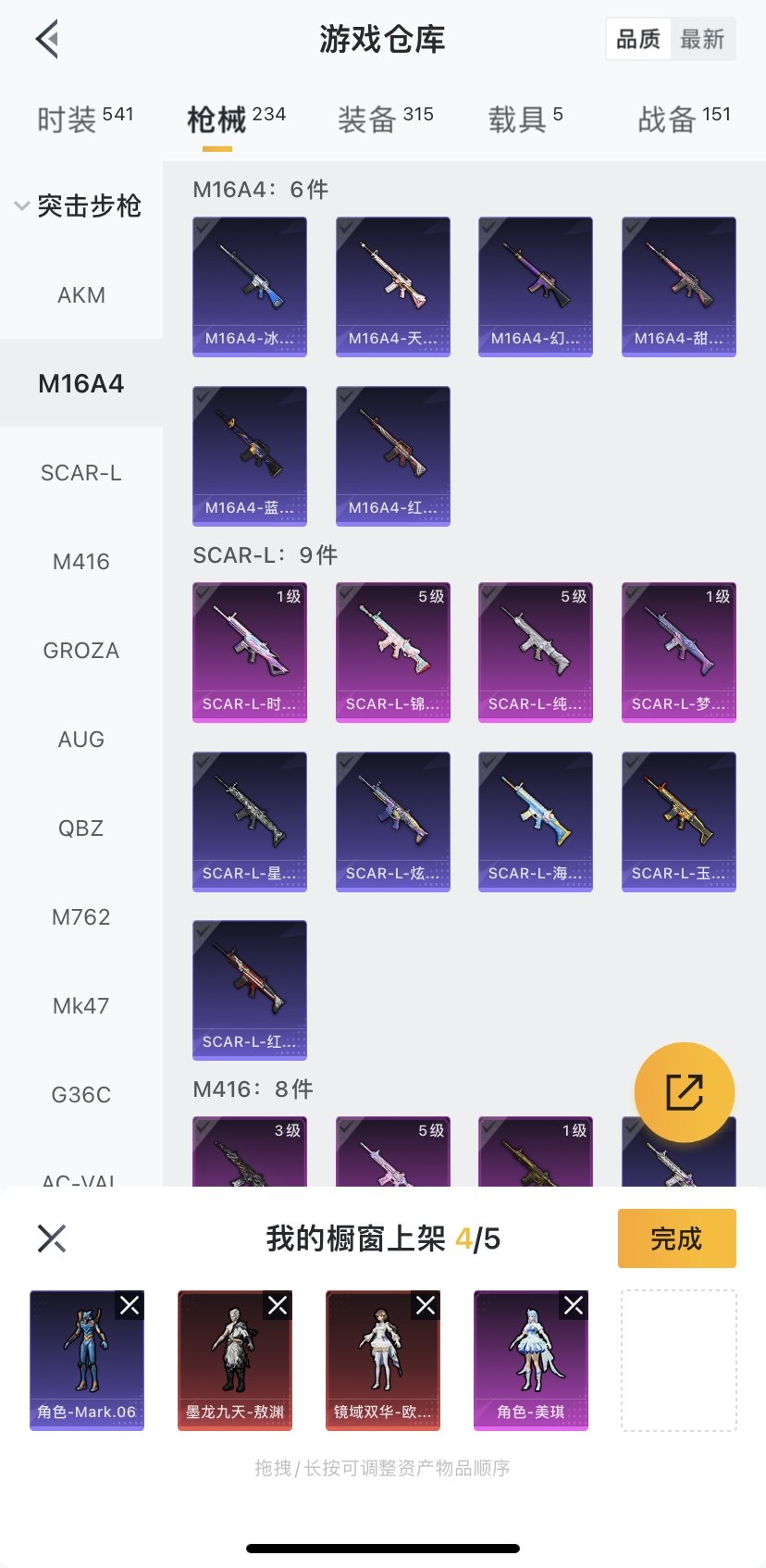Pick the SCAR-L-海… skin card

536,821
